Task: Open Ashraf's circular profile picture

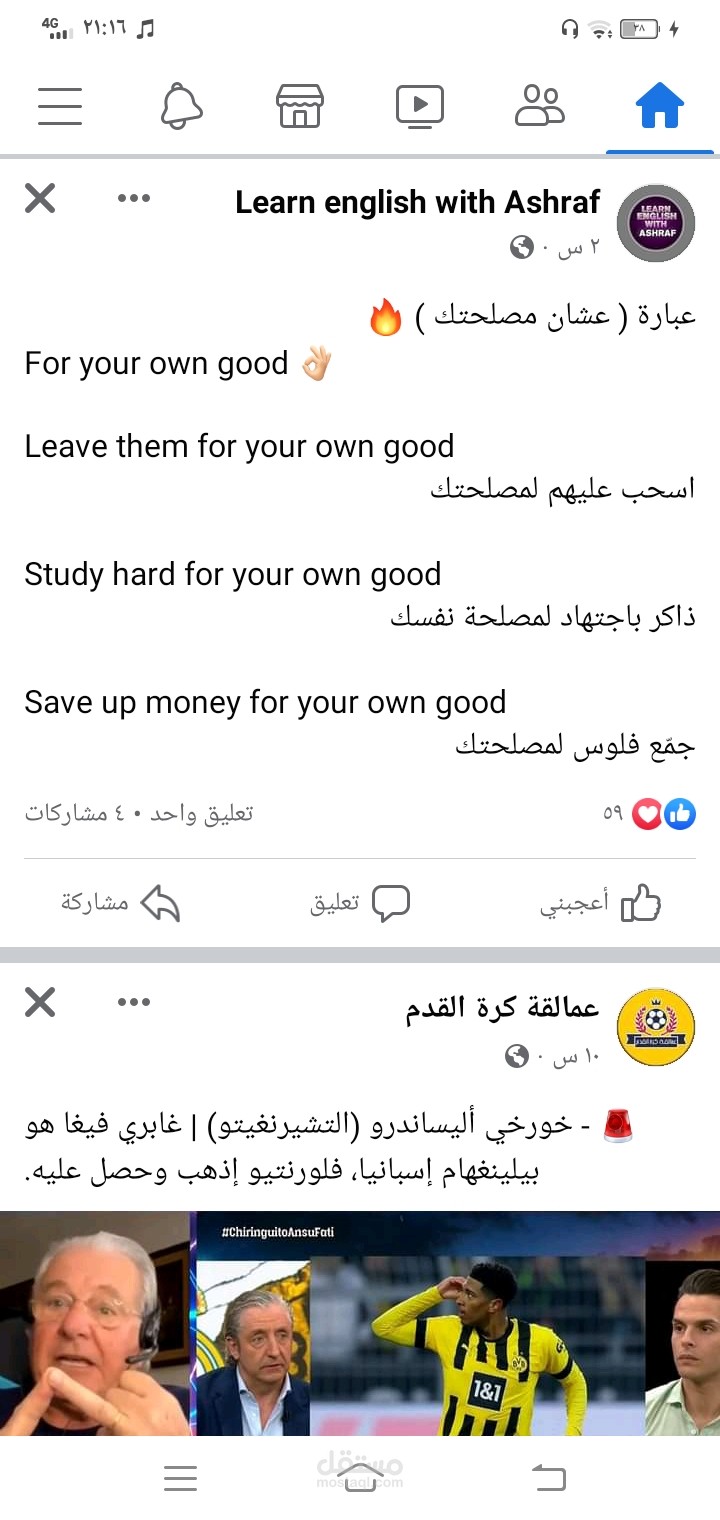Action: [655, 223]
